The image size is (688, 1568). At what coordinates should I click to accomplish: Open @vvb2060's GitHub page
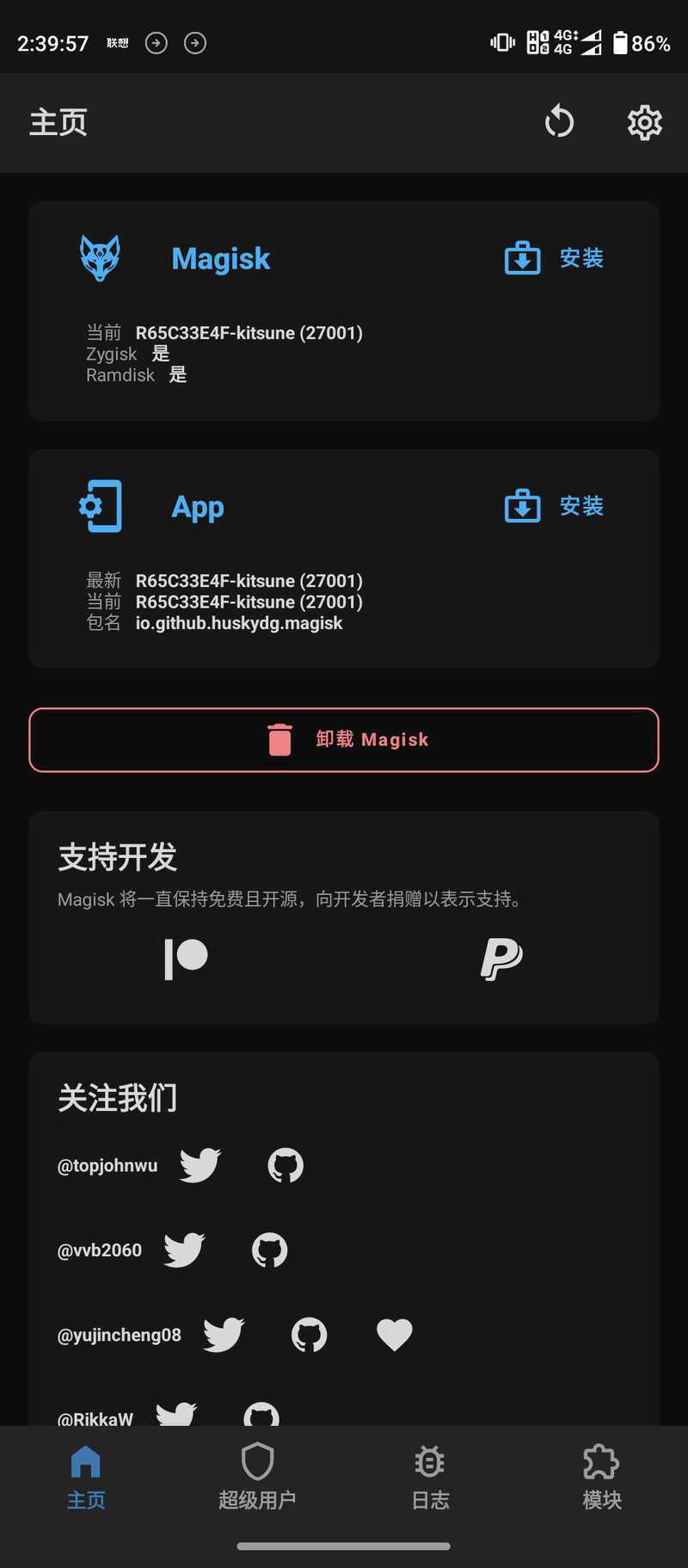pos(269,1250)
